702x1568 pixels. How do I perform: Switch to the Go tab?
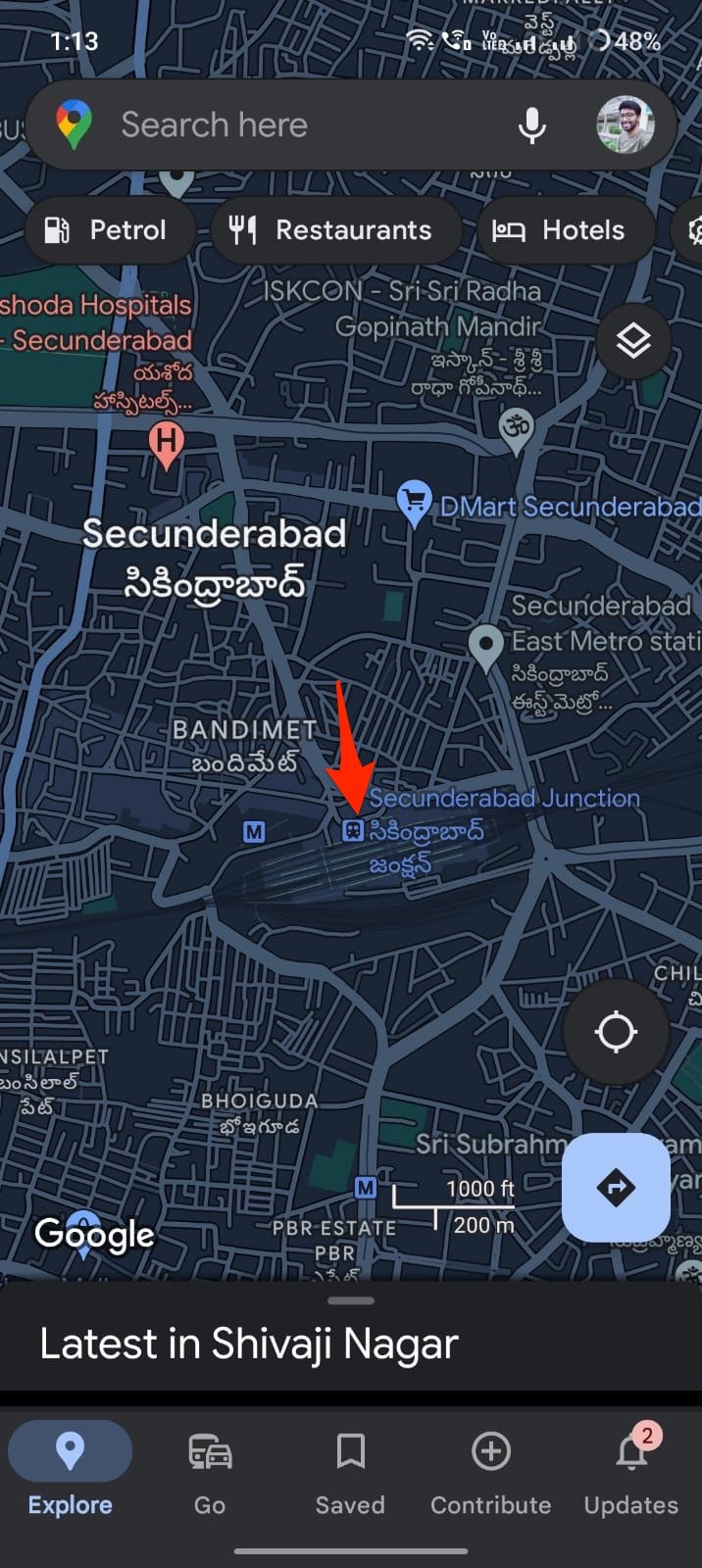click(x=210, y=1470)
